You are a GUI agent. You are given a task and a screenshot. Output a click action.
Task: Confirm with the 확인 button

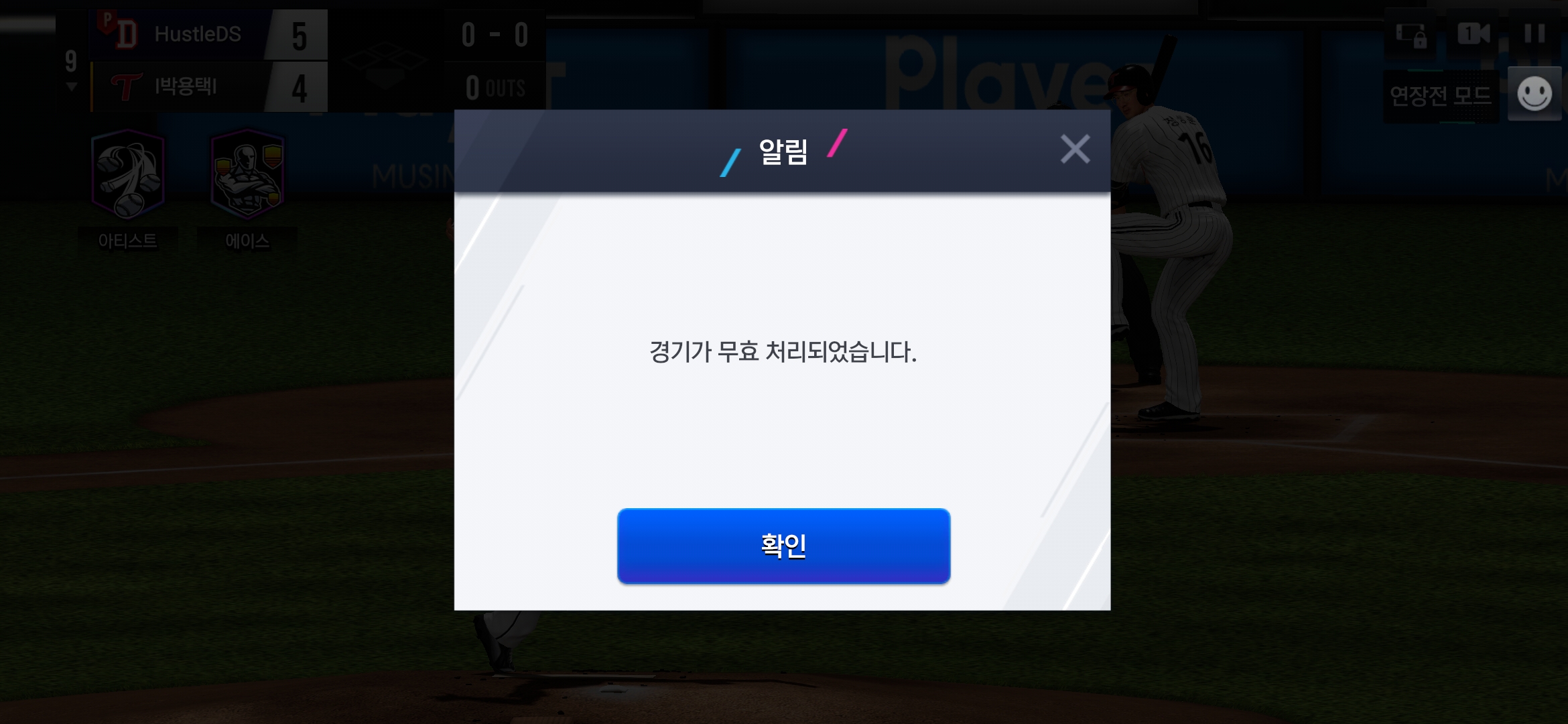coord(783,546)
